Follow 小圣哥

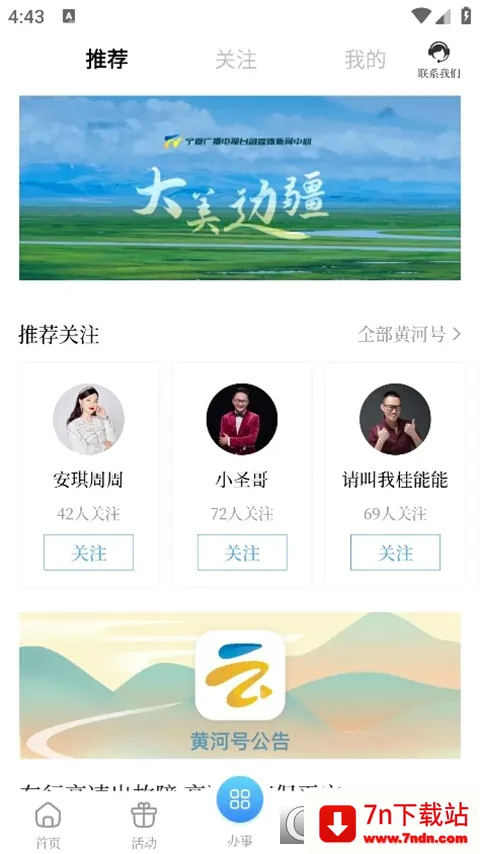coord(242,552)
